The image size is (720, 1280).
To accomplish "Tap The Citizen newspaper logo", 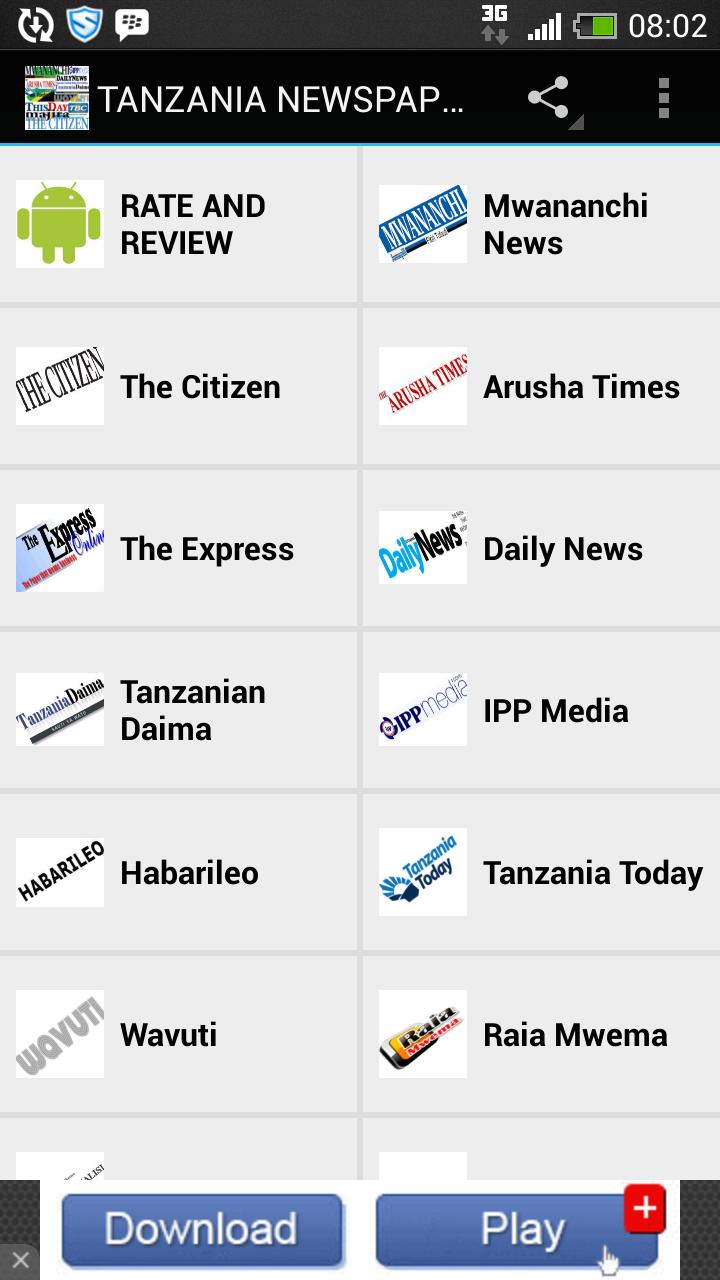I will coord(59,386).
